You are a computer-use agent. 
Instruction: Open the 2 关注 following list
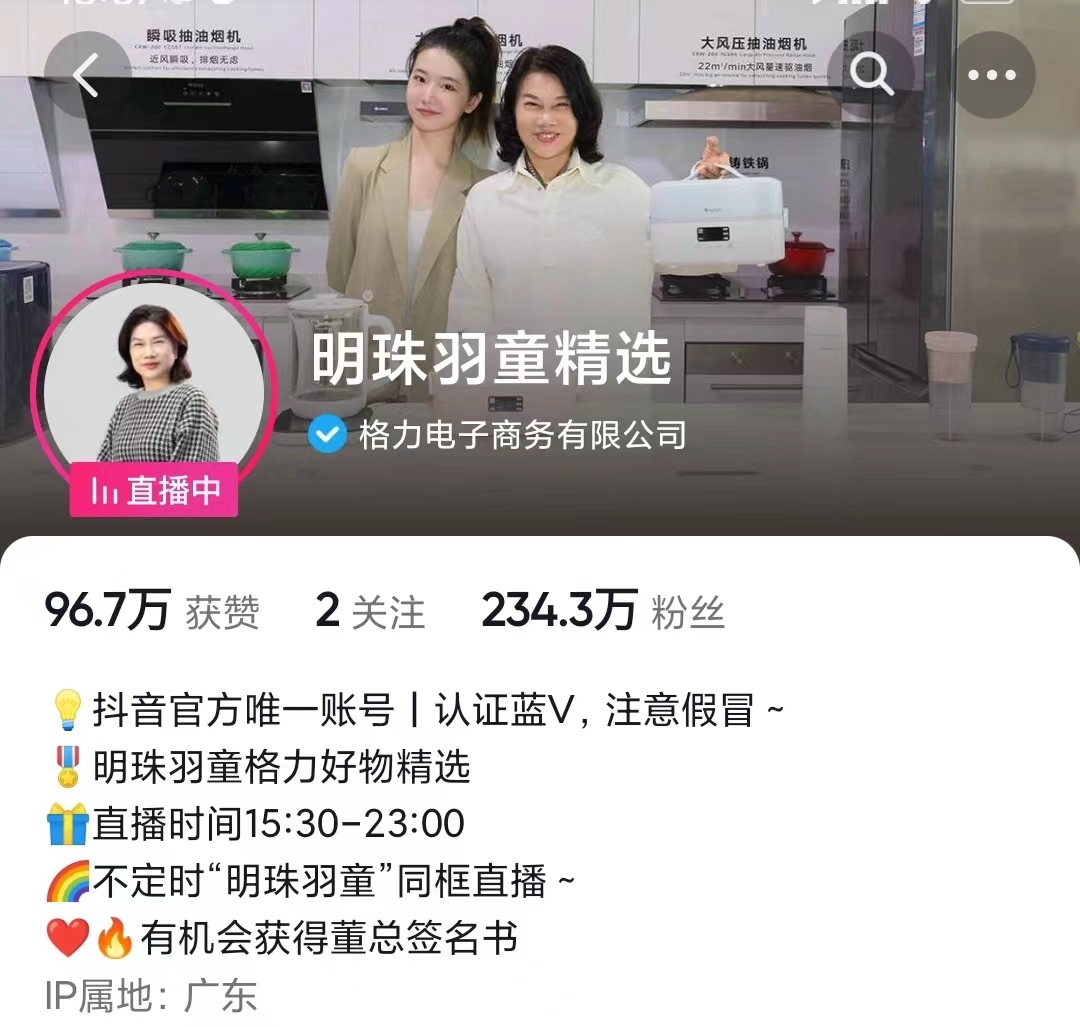[369, 612]
